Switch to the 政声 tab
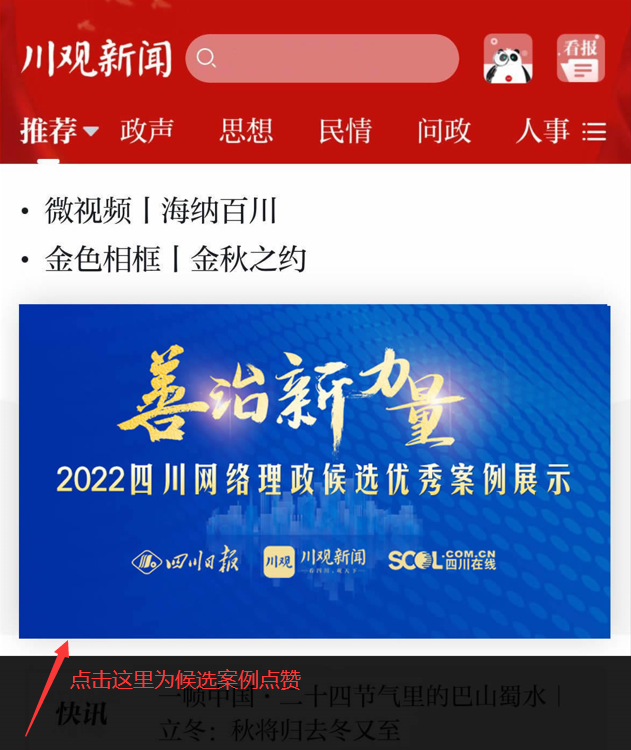 (x=146, y=131)
